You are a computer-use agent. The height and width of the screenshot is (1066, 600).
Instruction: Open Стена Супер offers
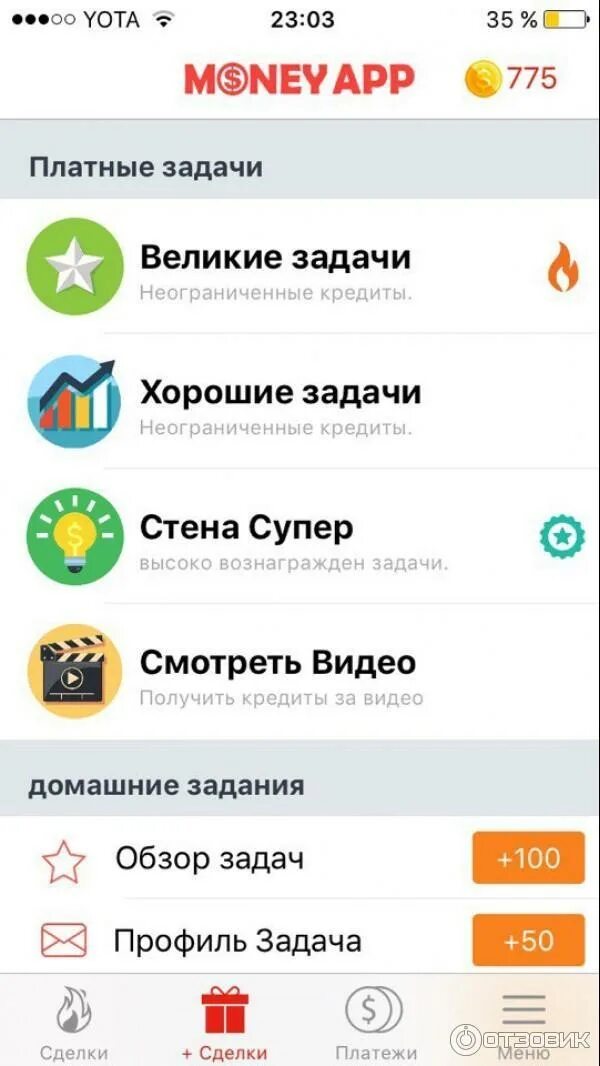(300, 536)
